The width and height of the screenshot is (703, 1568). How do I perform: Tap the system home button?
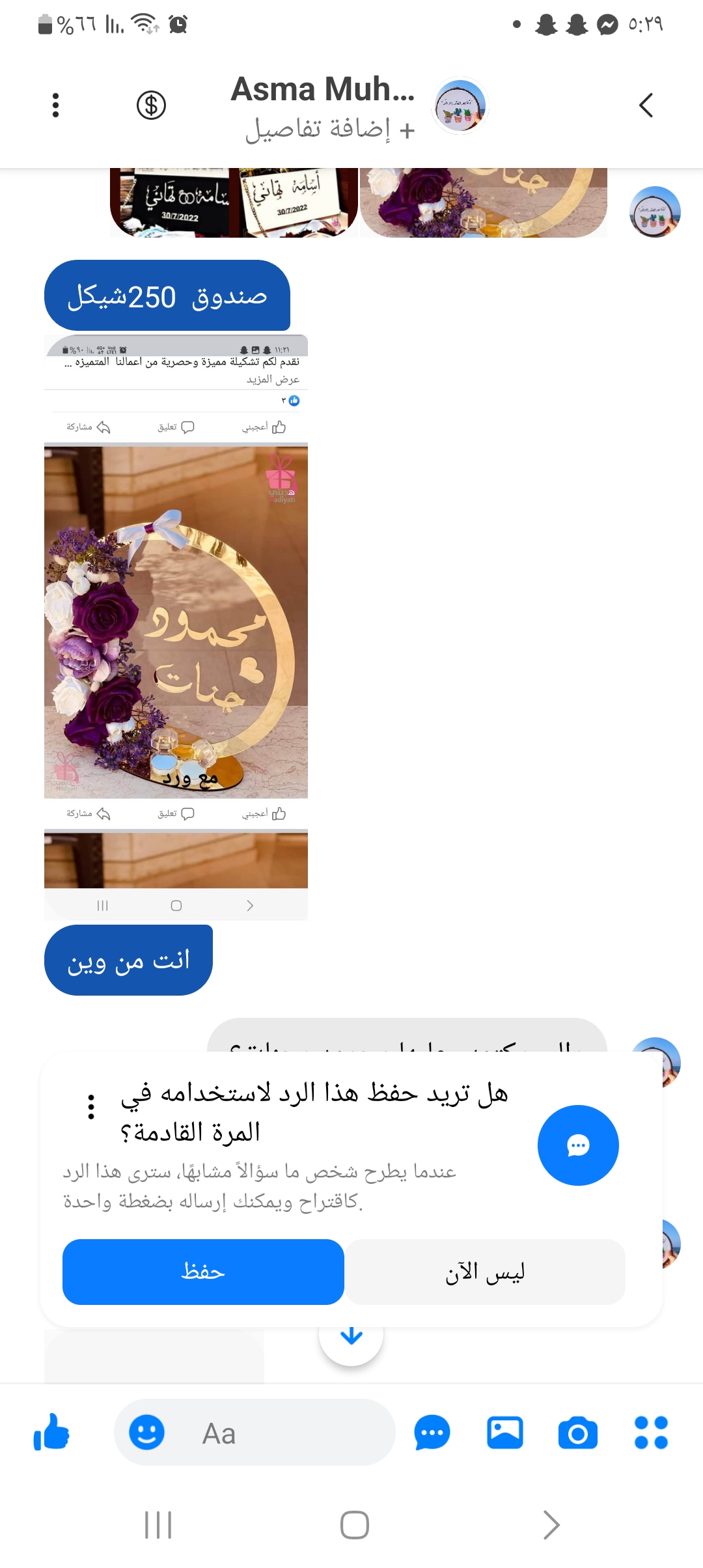coord(354,1524)
